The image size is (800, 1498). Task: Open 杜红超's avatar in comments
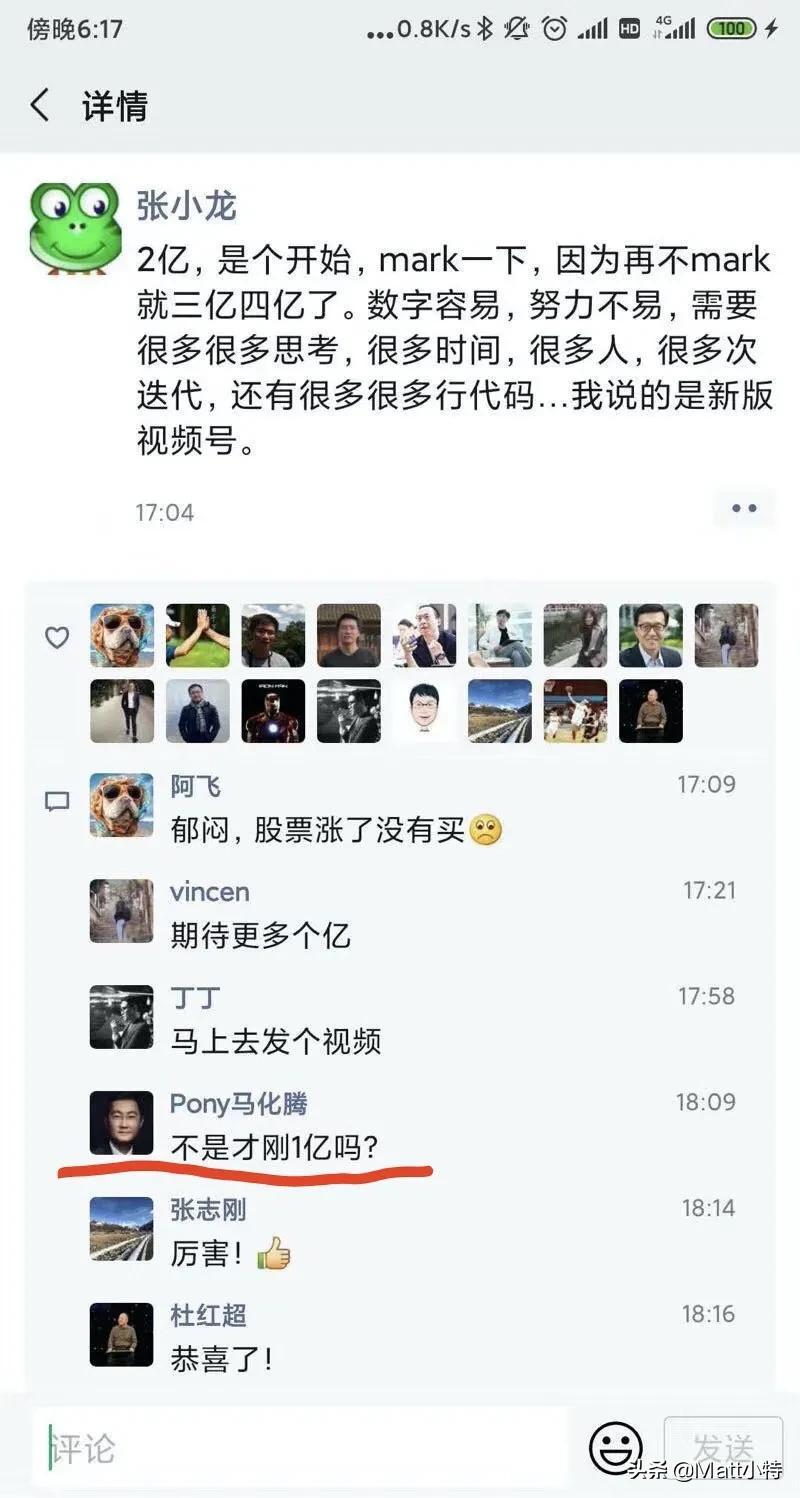coord(122,1334)
